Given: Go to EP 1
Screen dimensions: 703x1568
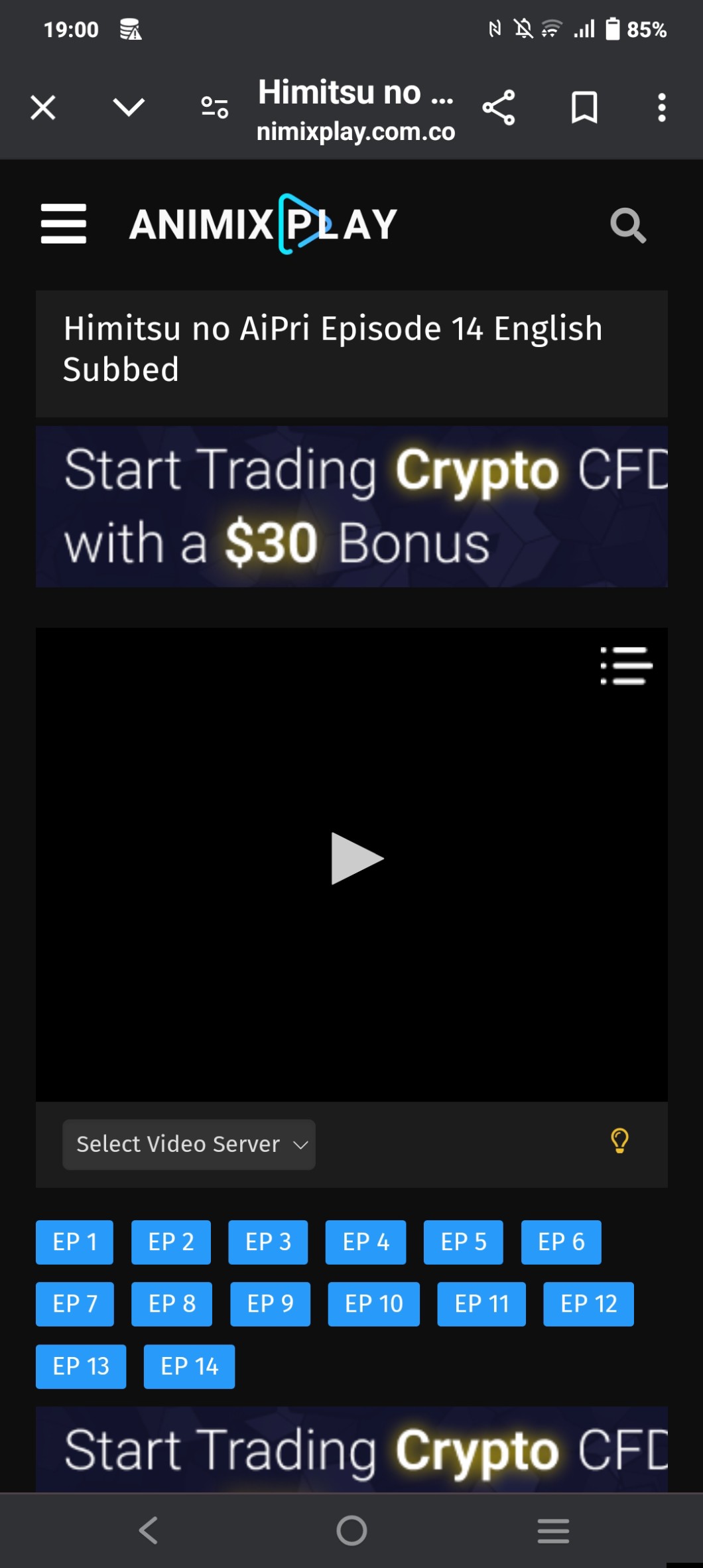Looking at the screenshot, I should click(x=74, y=1242).
